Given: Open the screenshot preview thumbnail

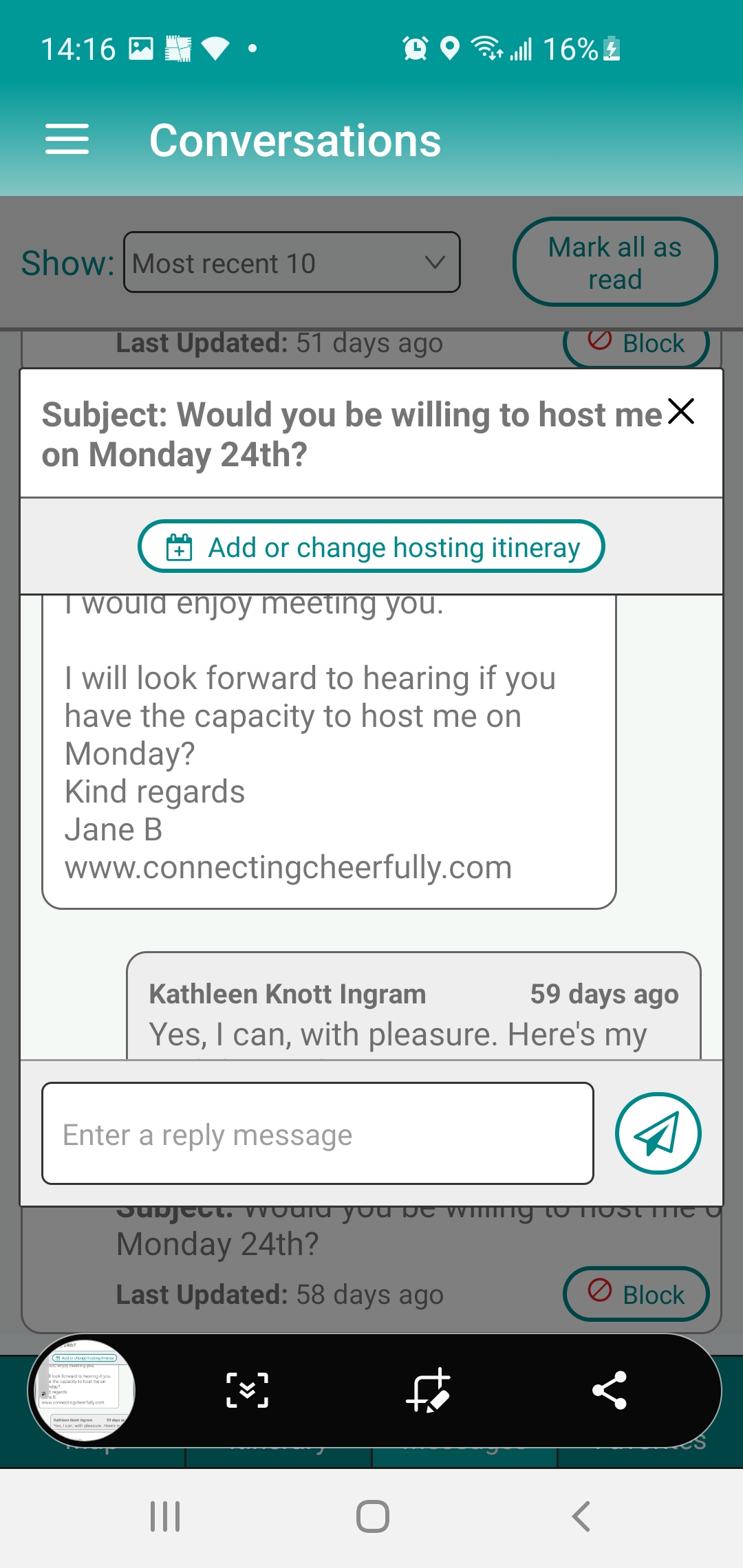Looking at the screenshot, I should pos(83,1391).
